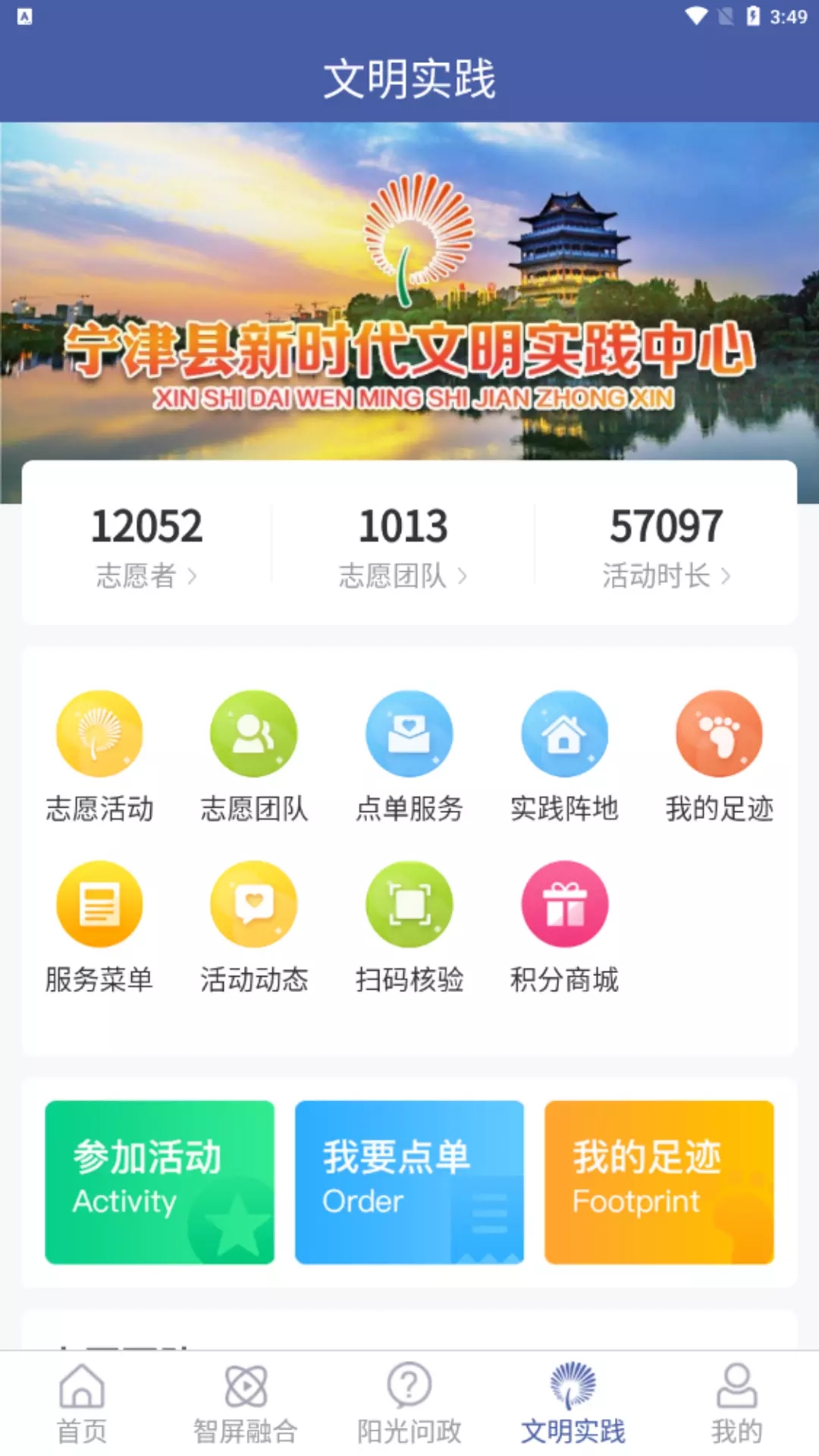Open 我的足迹 footprint icon in grid
819x1456 pixels.
click(720, 758)
